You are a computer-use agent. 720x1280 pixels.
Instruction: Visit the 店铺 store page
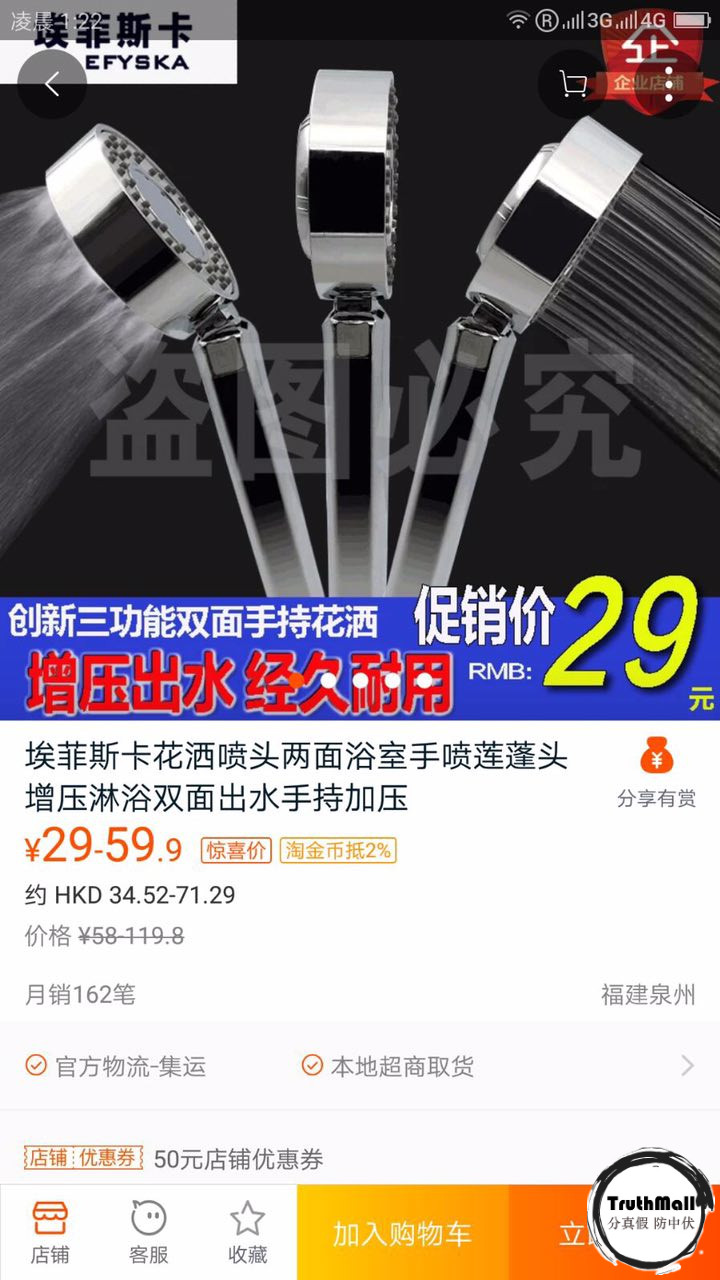click(x=50, y=1233)
